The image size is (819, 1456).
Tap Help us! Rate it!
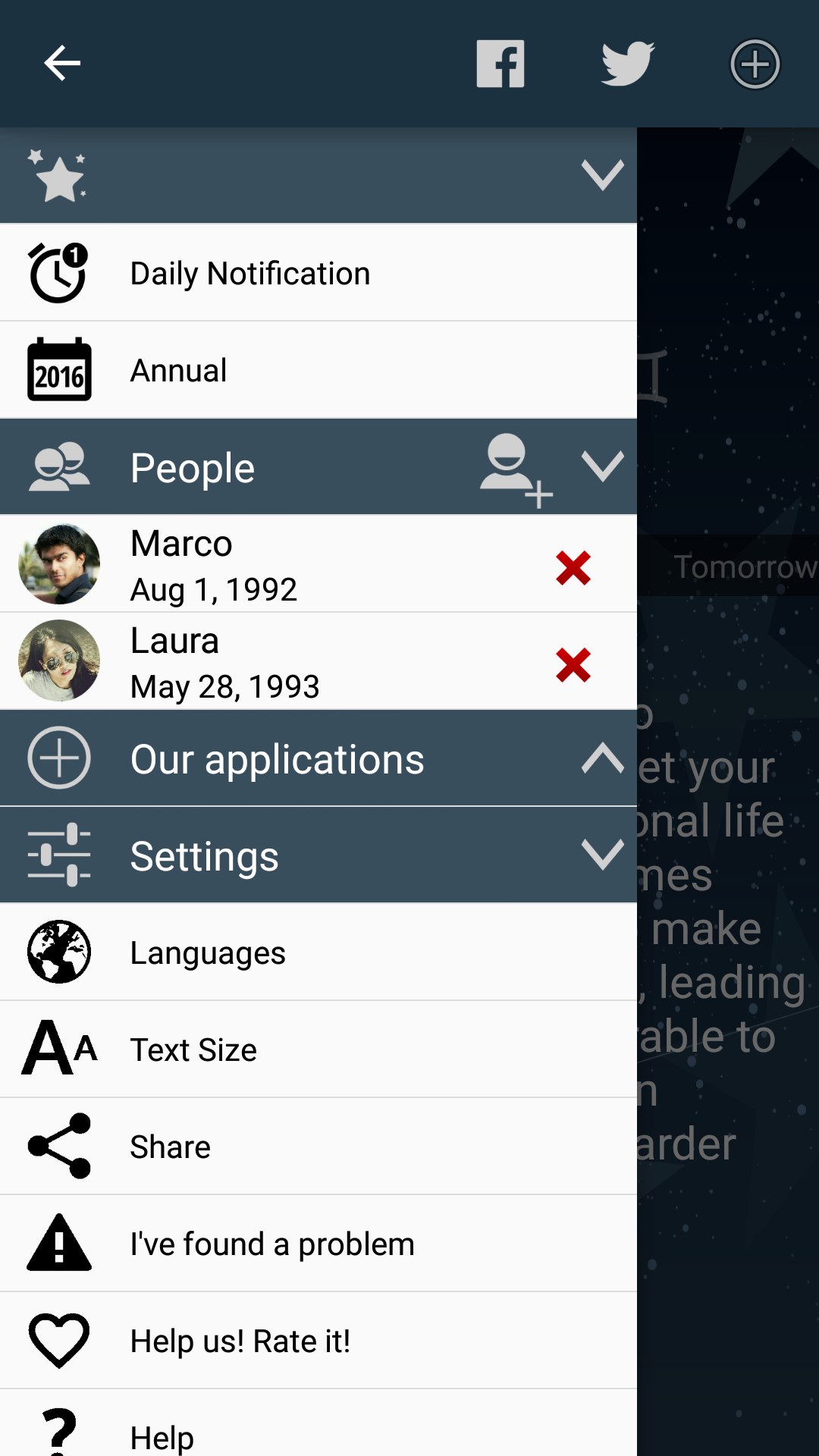click(318, 1341)
